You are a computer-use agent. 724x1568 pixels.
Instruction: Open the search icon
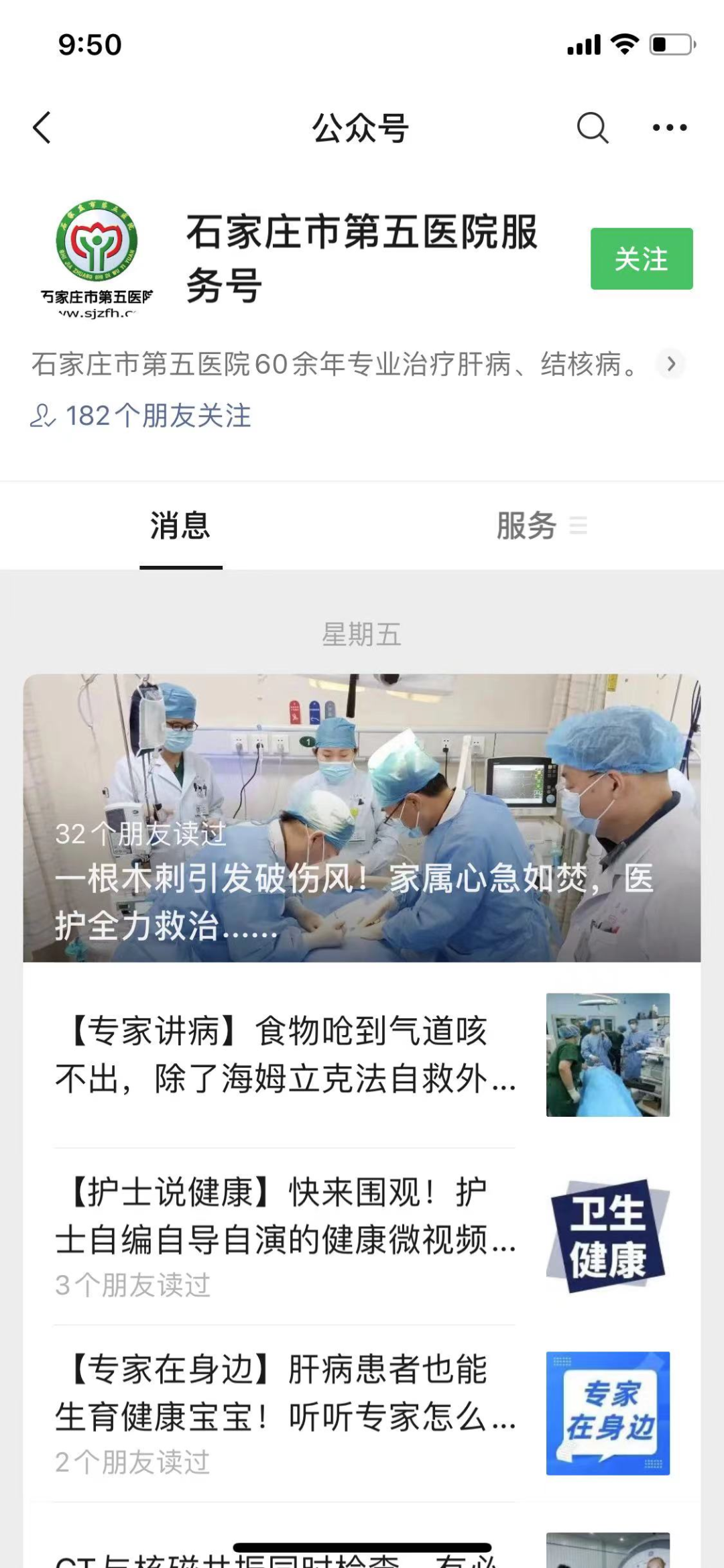click(593, 127)
